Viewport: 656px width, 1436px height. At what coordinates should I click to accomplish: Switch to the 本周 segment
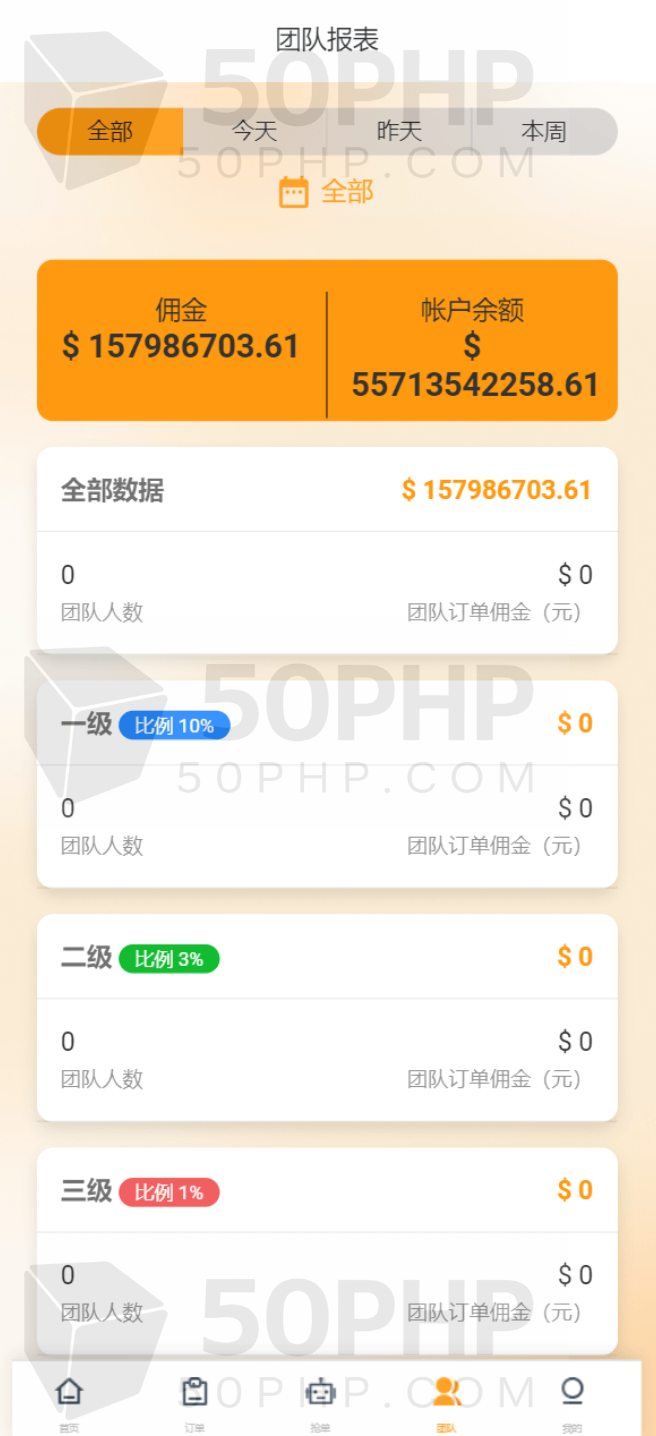(x=543, y=131)
